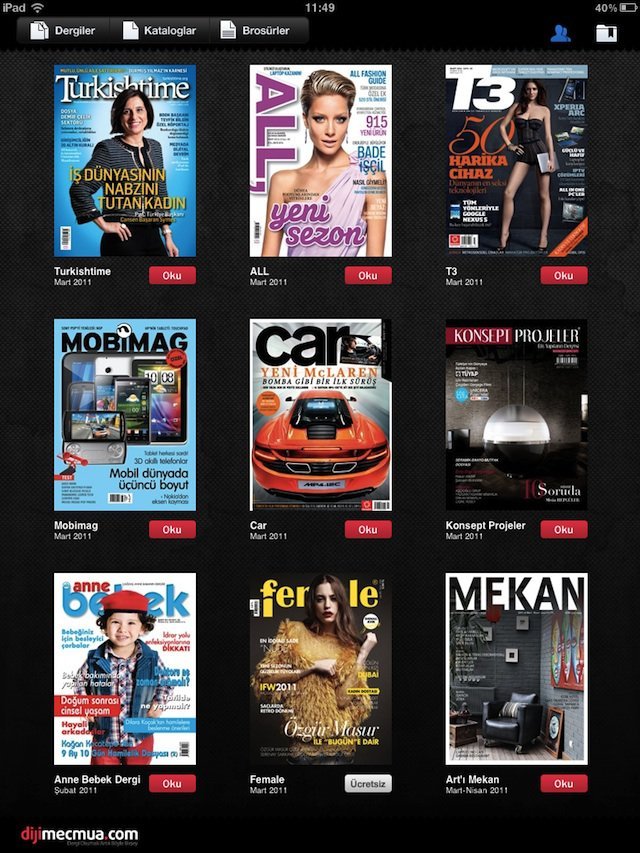
Task: Switch to the Broşürler tab
Action: [x=255, y=31]
